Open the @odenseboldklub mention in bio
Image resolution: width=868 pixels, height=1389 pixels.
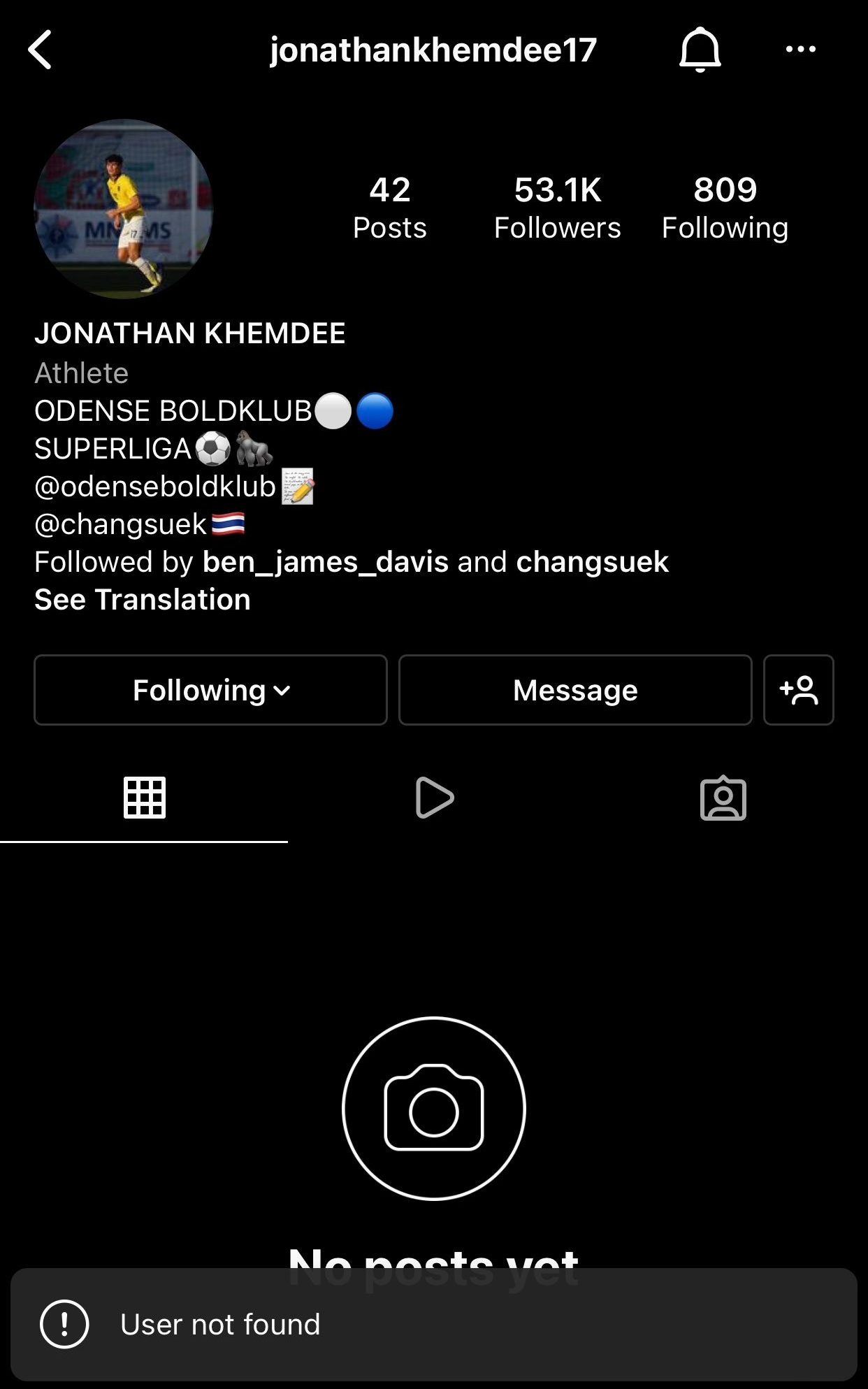[155, 487]
